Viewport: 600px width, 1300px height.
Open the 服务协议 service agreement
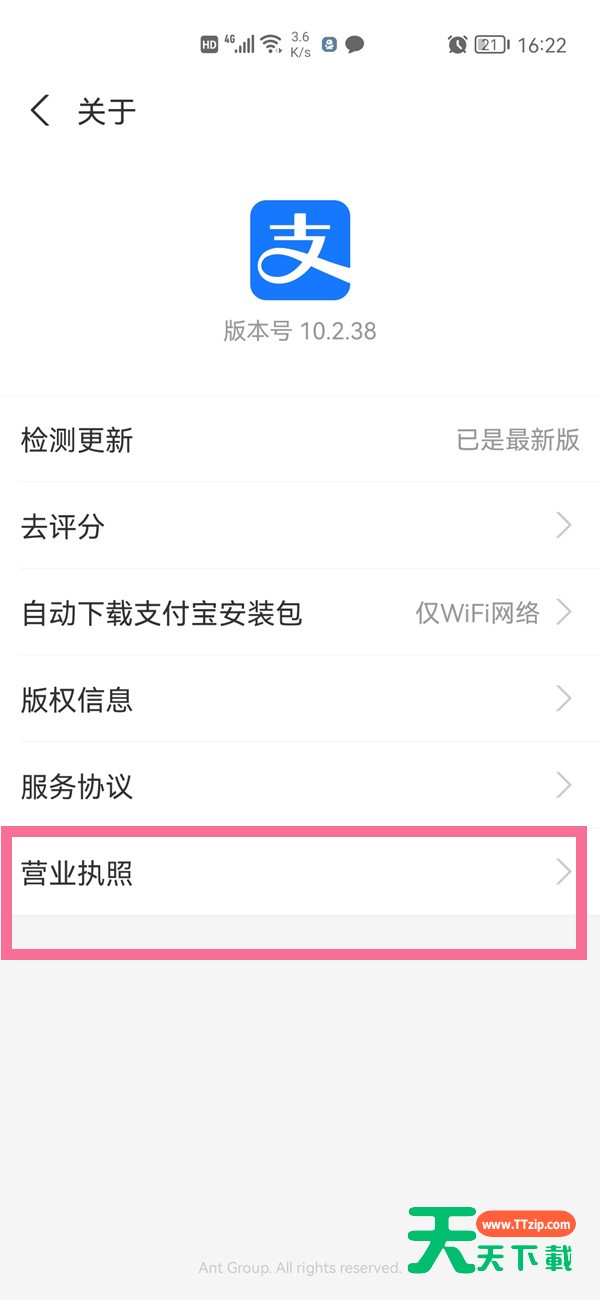coord(300,786)
